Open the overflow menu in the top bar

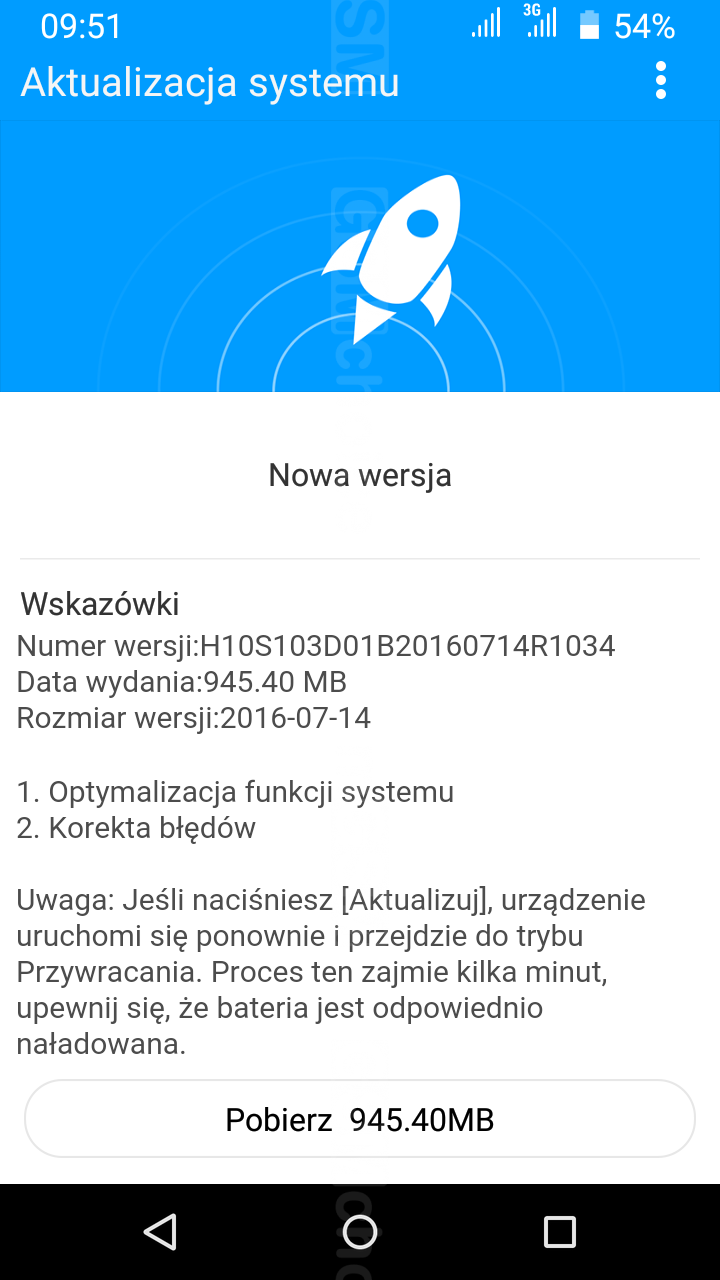(660, 81)
